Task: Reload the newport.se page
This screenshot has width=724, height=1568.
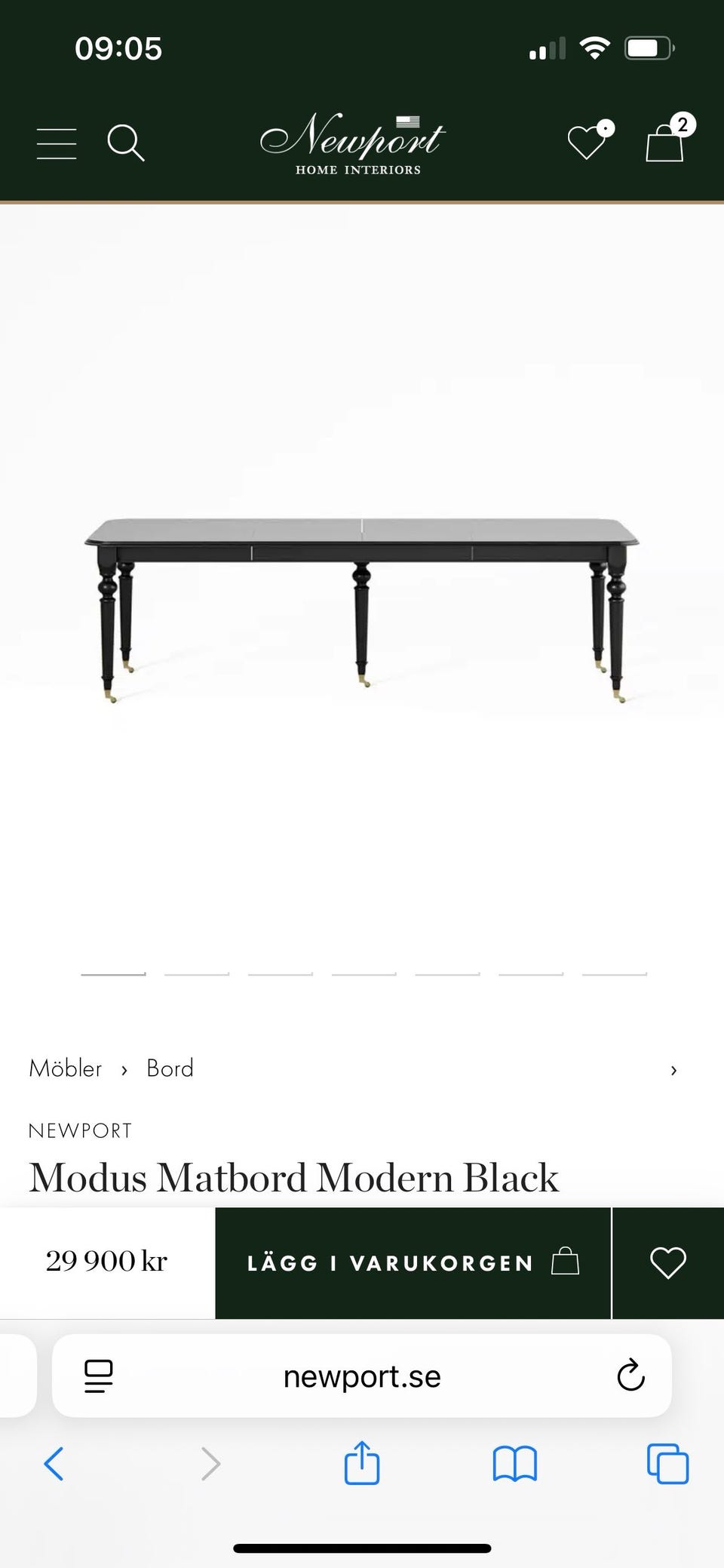Action: click(630, 1376)
